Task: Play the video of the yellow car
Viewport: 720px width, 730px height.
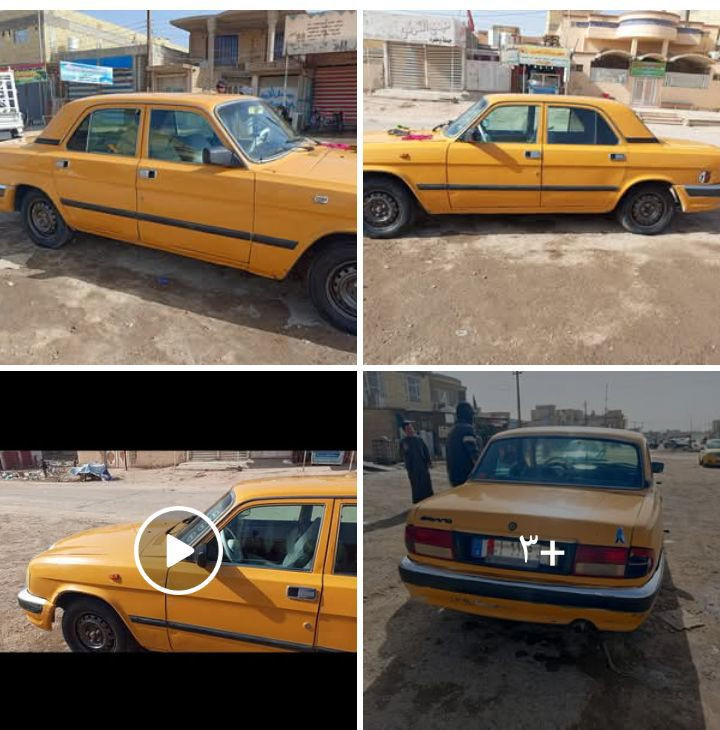Action: (x=178, y=551)
